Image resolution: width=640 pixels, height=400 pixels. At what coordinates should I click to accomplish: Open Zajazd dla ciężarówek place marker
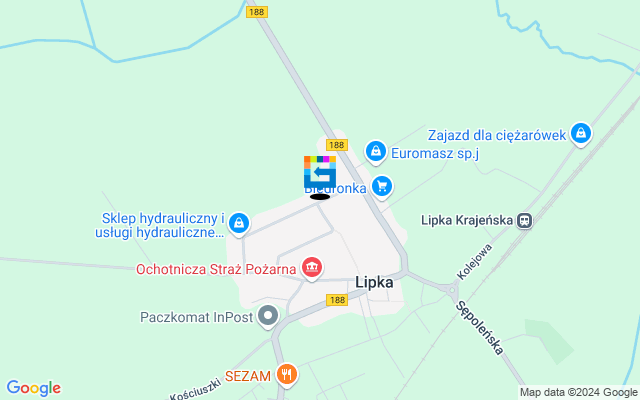pyautogui.click(x=581, y=134)
